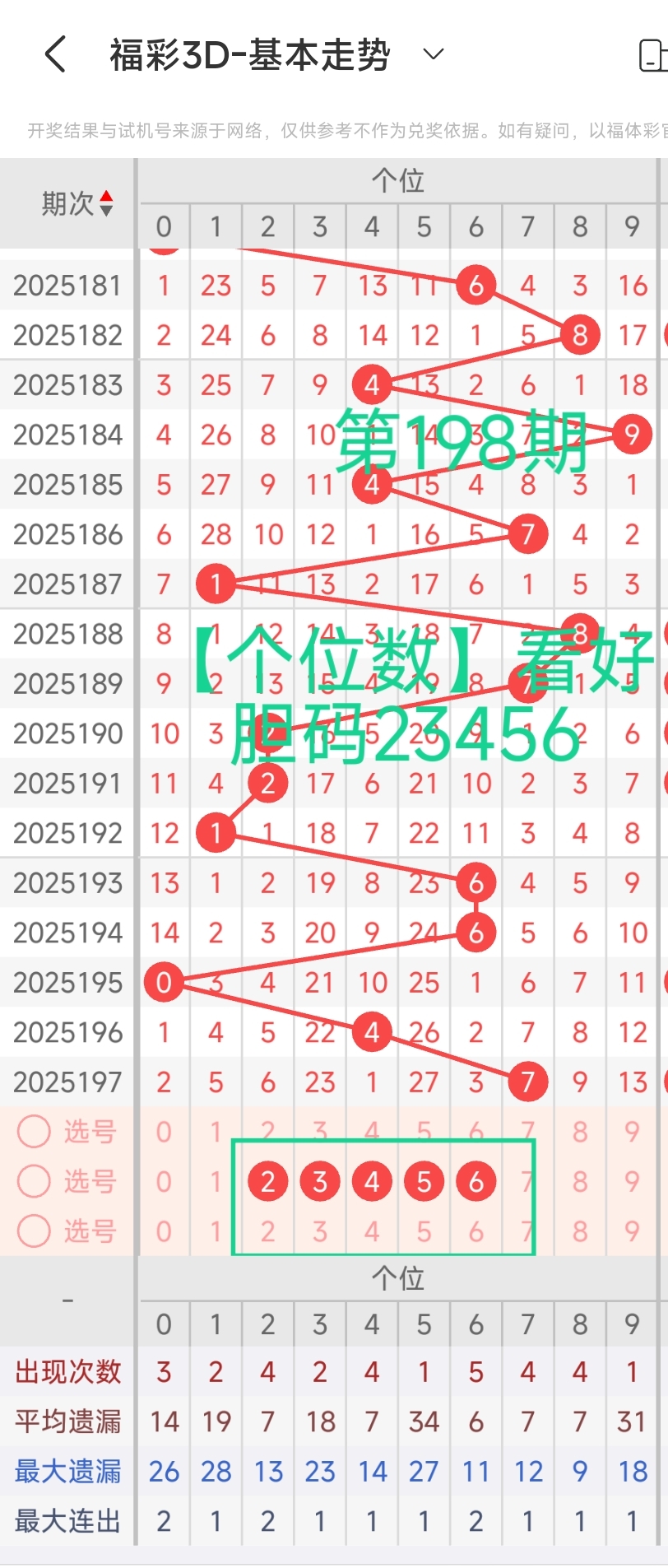Select number 0 in the first 选号 row

[163, 1131]
